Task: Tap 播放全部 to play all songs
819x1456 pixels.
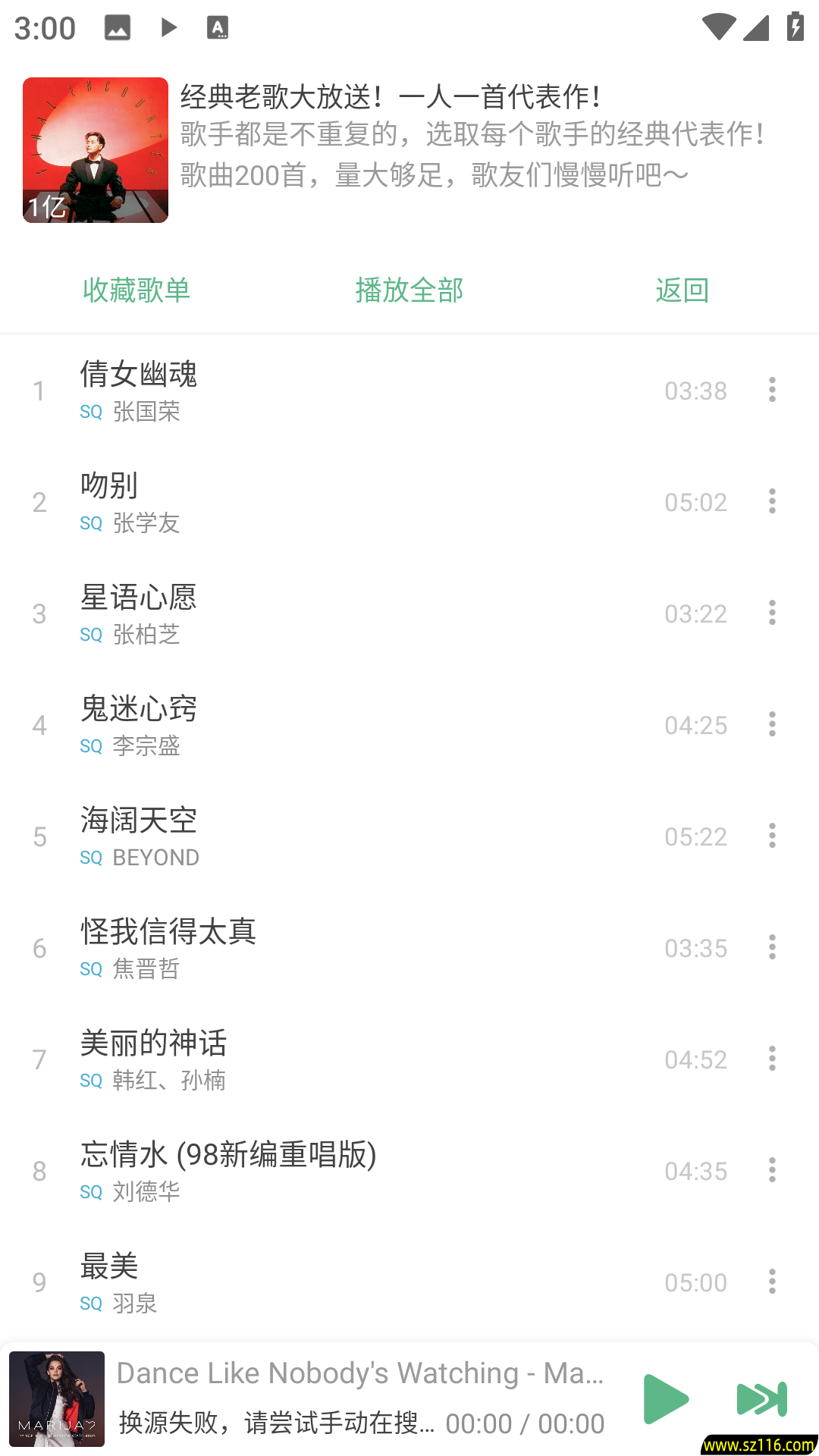Action: (409, 290)
